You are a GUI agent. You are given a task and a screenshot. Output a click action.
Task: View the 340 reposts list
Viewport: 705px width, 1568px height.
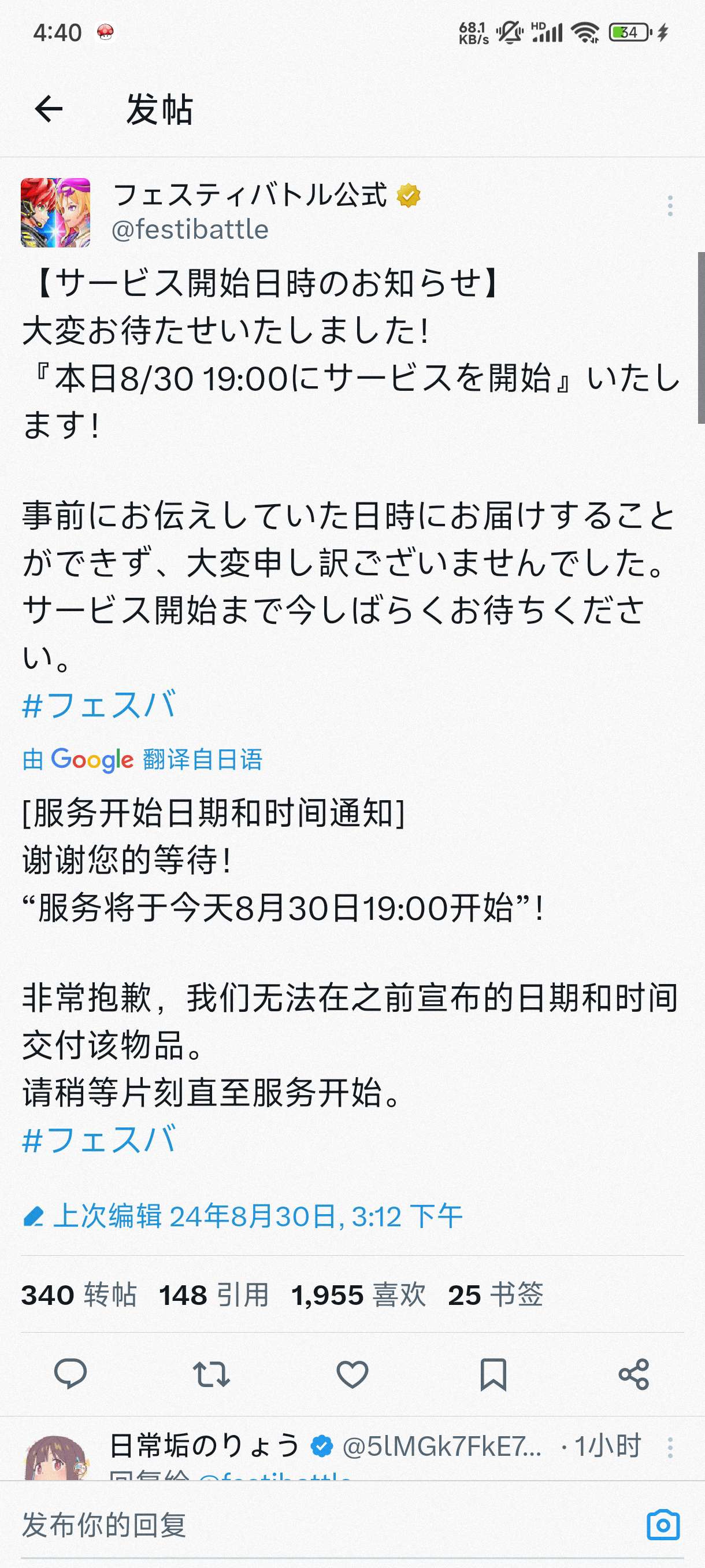[x=79, y=1295]
